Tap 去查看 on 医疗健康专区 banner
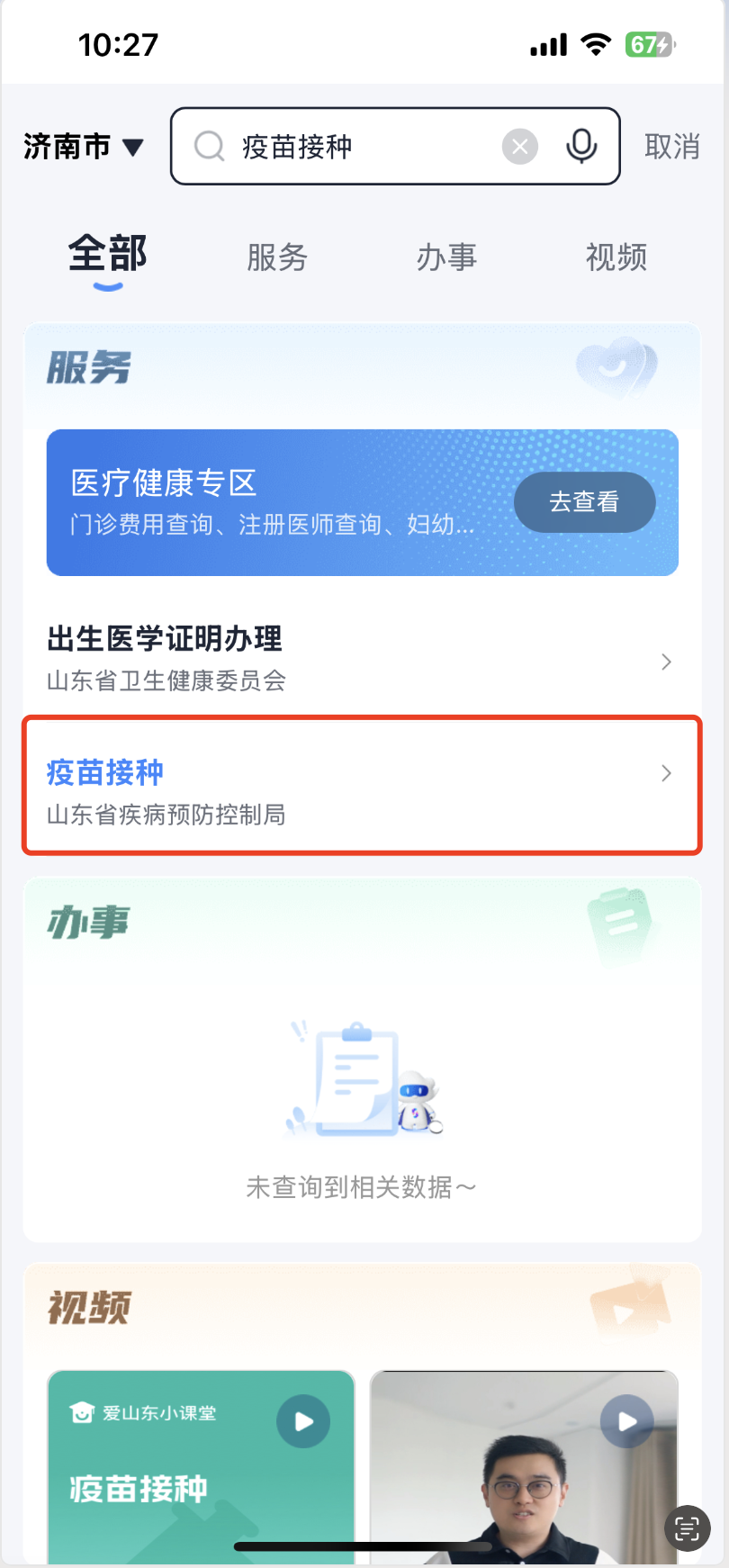Viewport: 729px width, 1568px height. (584, 502)
